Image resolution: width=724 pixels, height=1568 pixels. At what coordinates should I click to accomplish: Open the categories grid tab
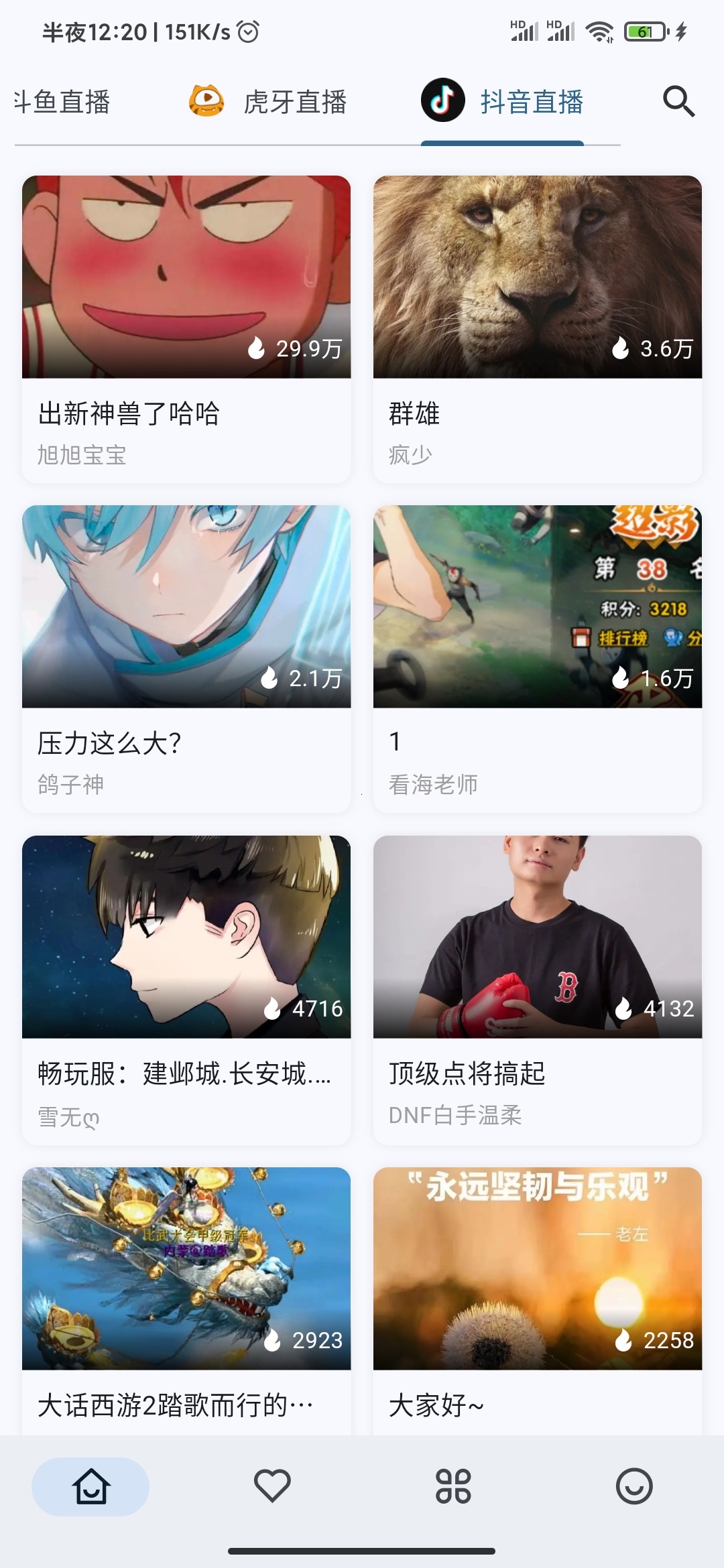(x=453, y=1486)
